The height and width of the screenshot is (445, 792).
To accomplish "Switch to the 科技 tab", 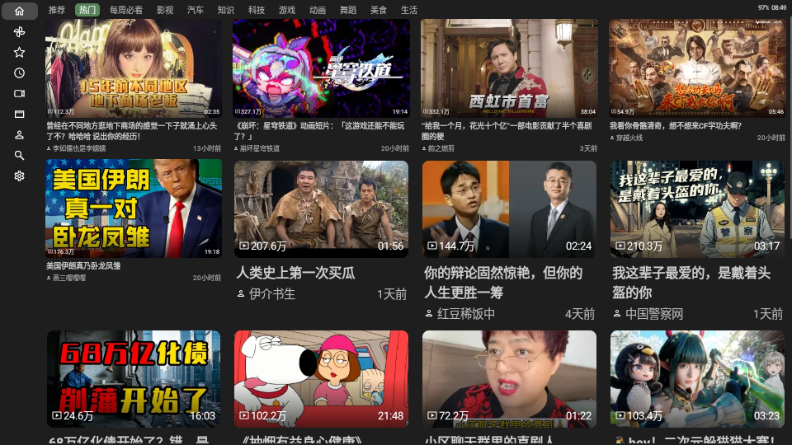I will [x=256, y=9].
